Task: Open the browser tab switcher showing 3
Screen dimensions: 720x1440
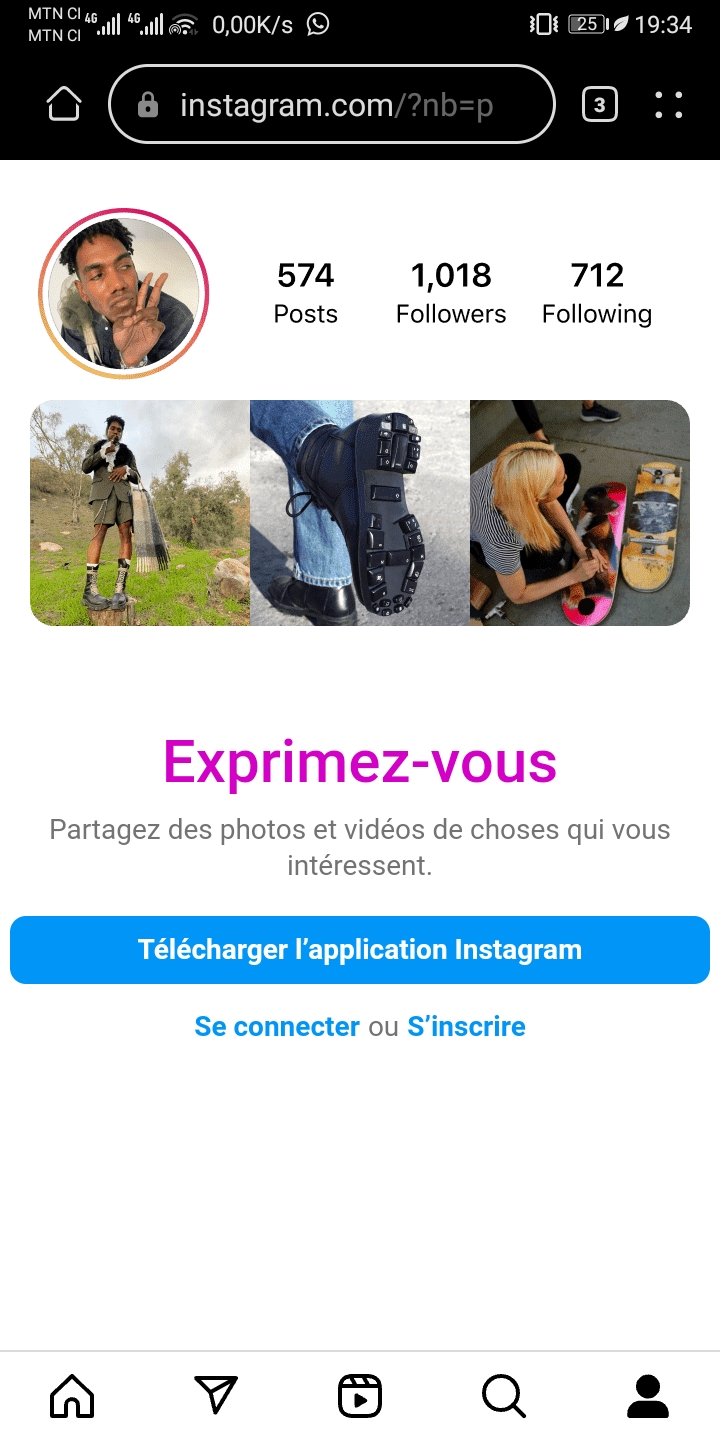Action: click(x=599, y=104)
